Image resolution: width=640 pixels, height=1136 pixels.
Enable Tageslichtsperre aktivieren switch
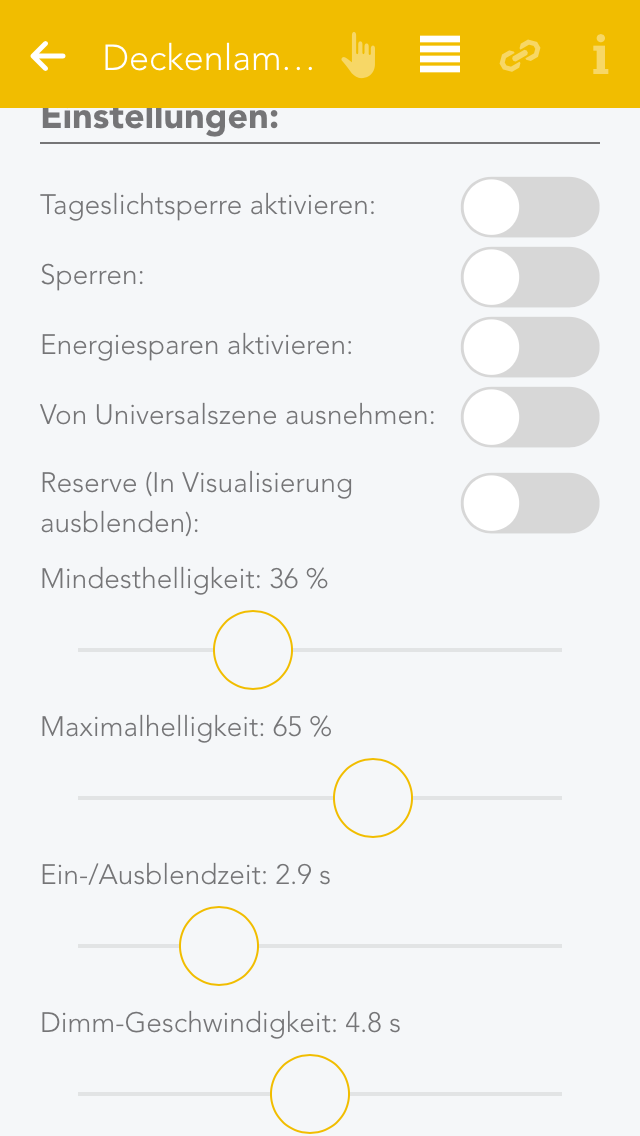pyautogui.click(x=530, y=207)
